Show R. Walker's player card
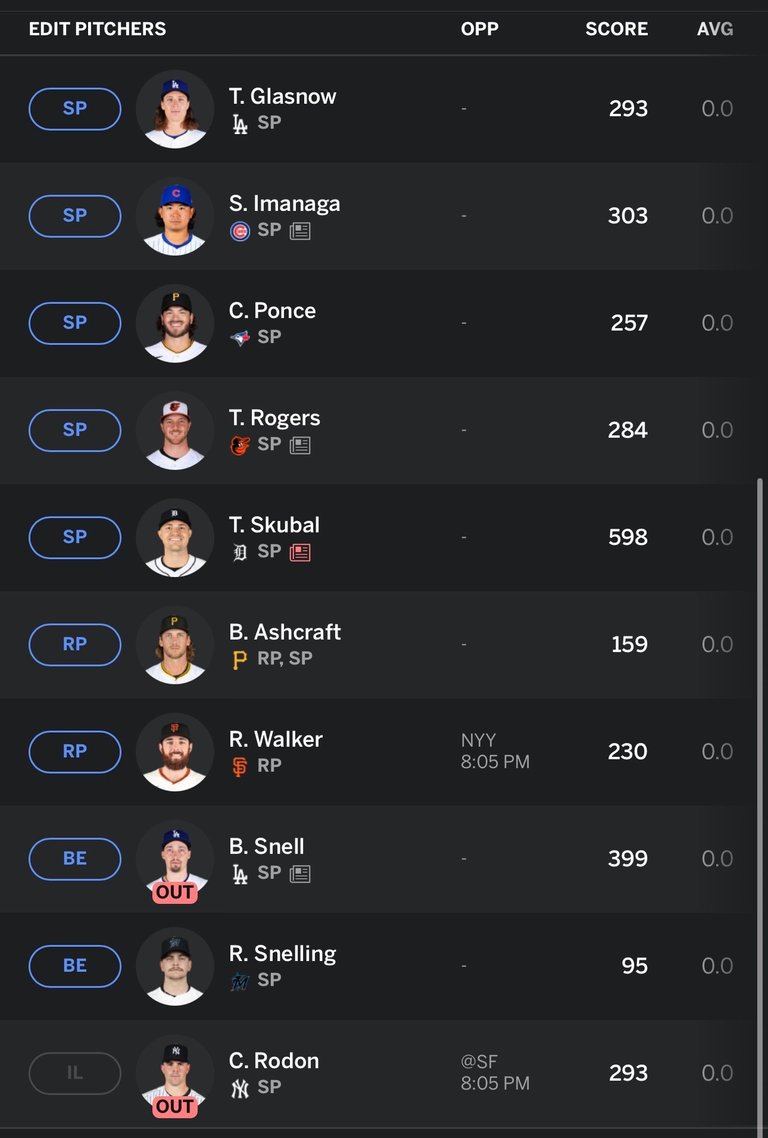The height and width of the screenshot is (1138, 768). pyautogui.click(x=276, y=739)
